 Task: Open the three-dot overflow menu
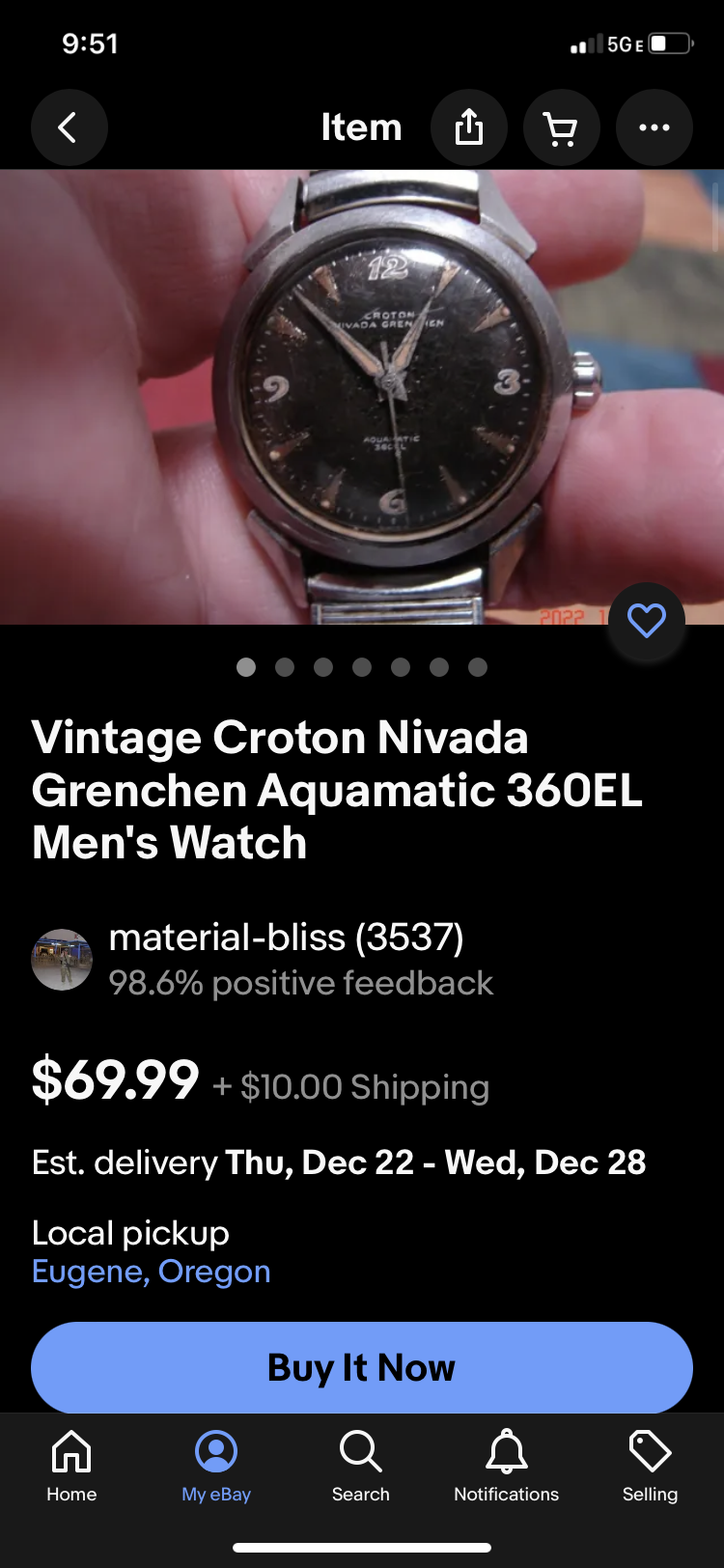pos(654,127)
